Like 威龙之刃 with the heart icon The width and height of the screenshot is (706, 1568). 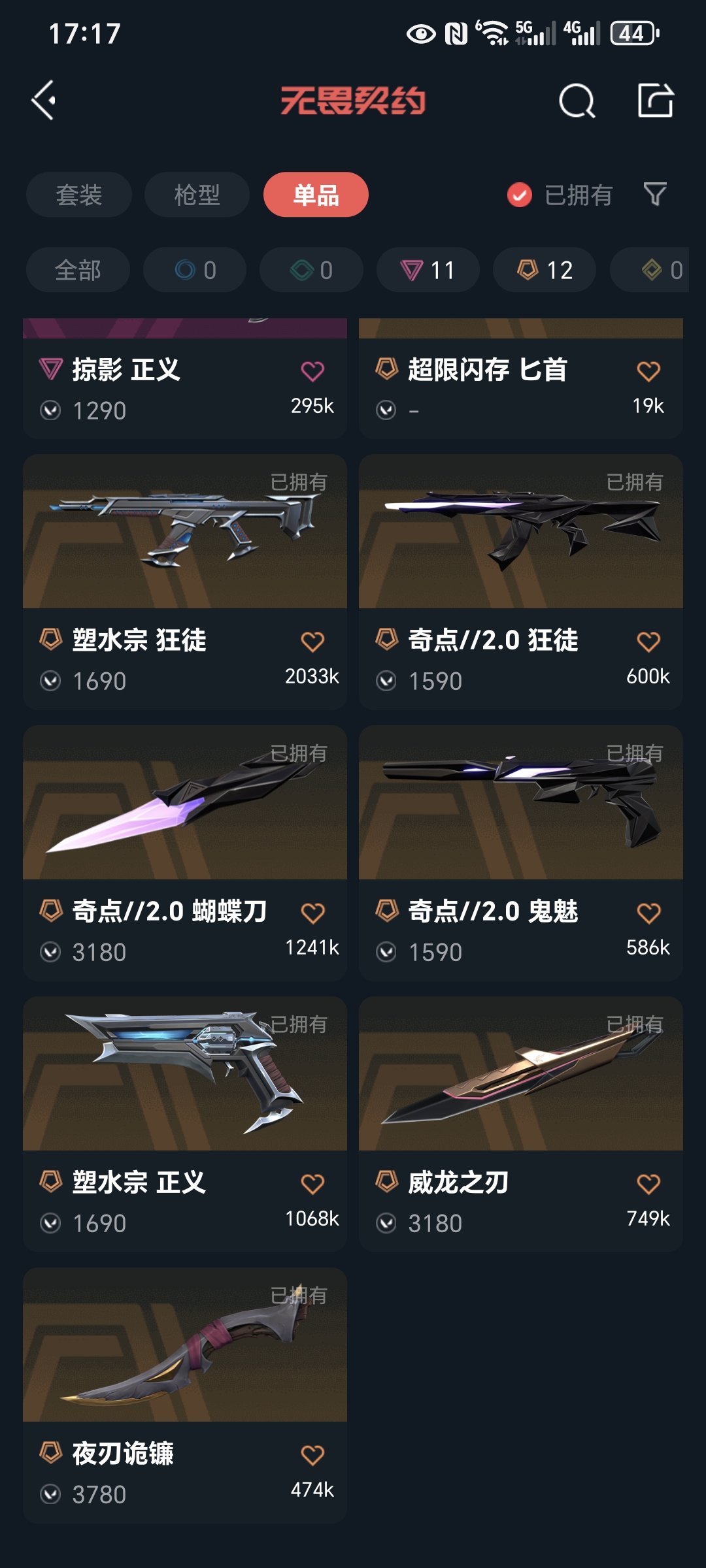pos(648,1184)
